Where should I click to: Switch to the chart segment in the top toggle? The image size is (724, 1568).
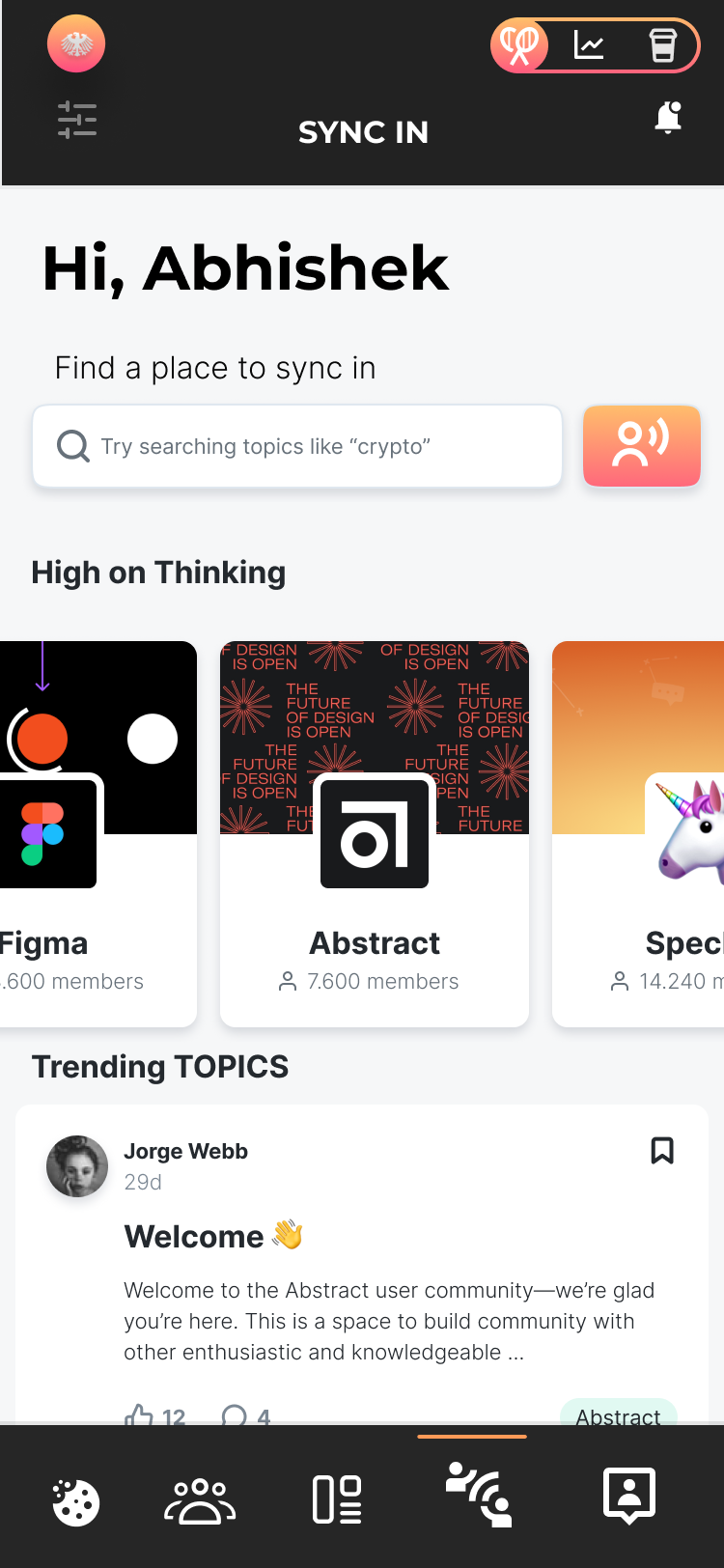click(x=589, y=45)
